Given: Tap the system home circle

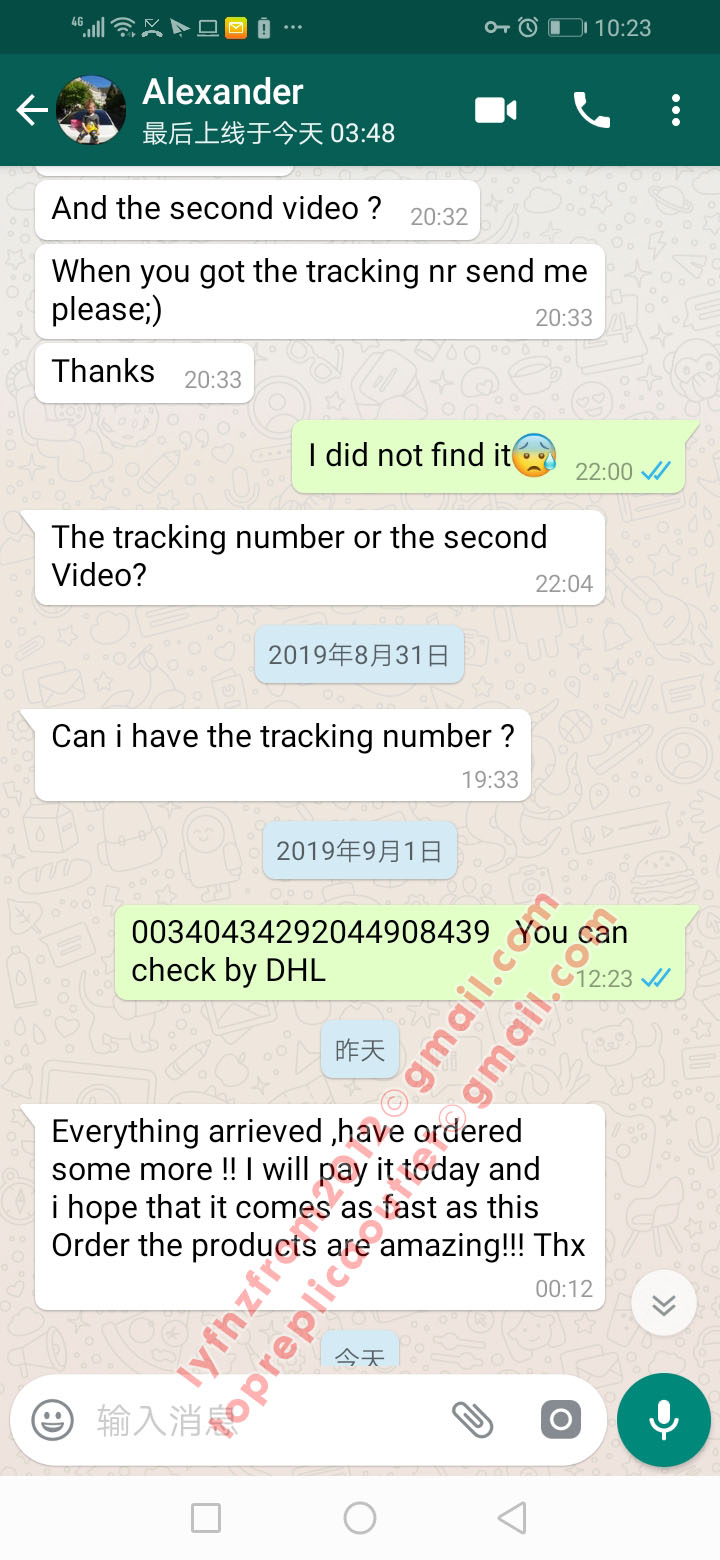Looking at the screenshot, I should click(360, 1518).
